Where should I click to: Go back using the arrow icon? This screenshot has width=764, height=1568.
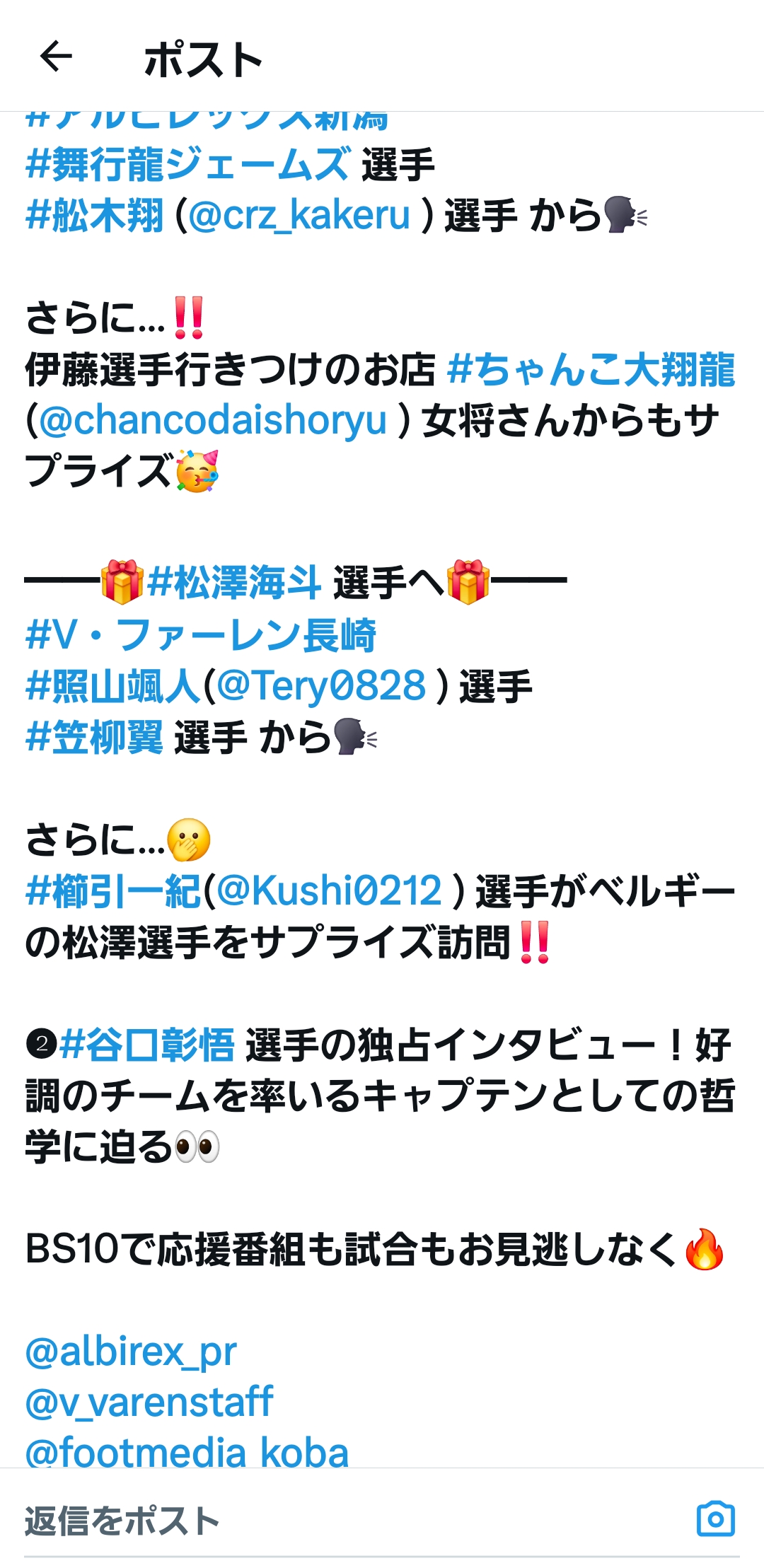click(56, 57)
